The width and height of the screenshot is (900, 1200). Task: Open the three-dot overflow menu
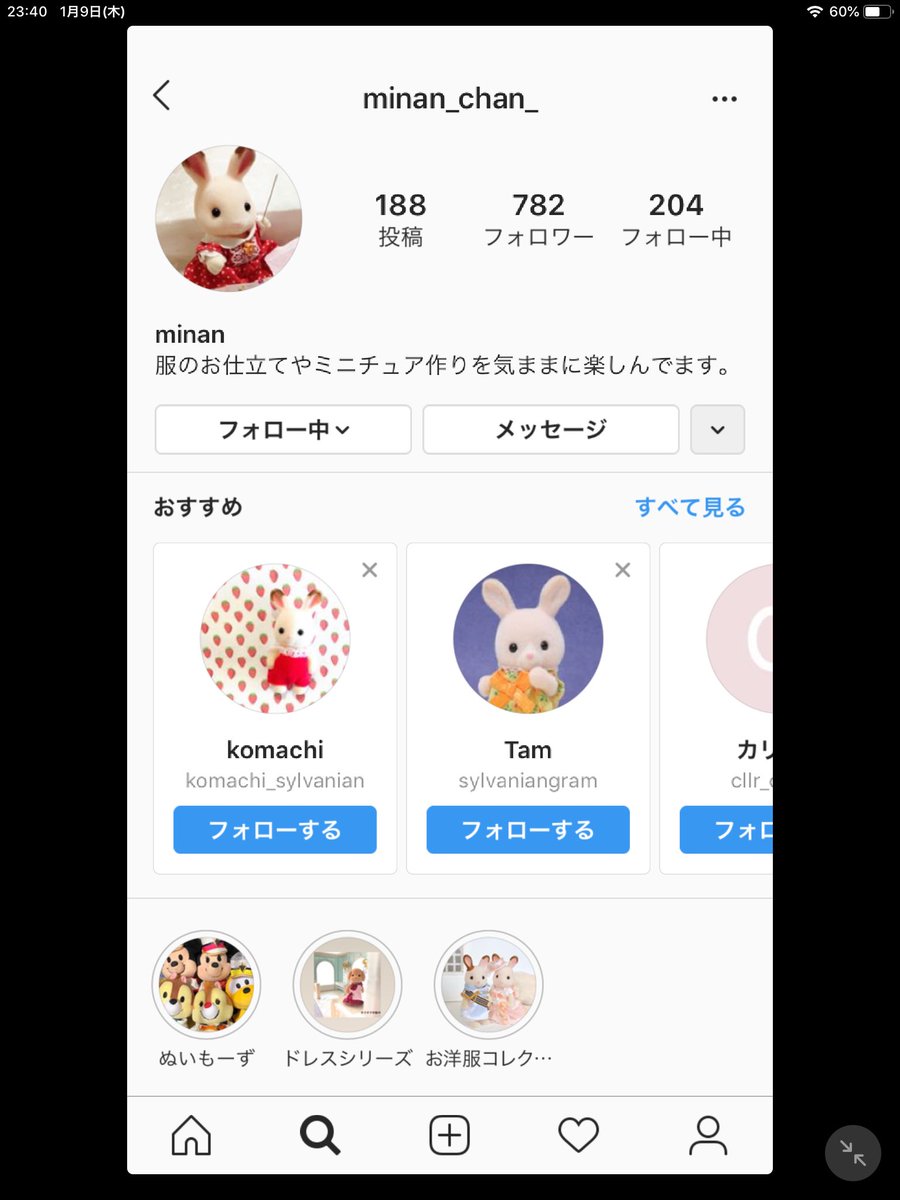[x=724, y=99]
